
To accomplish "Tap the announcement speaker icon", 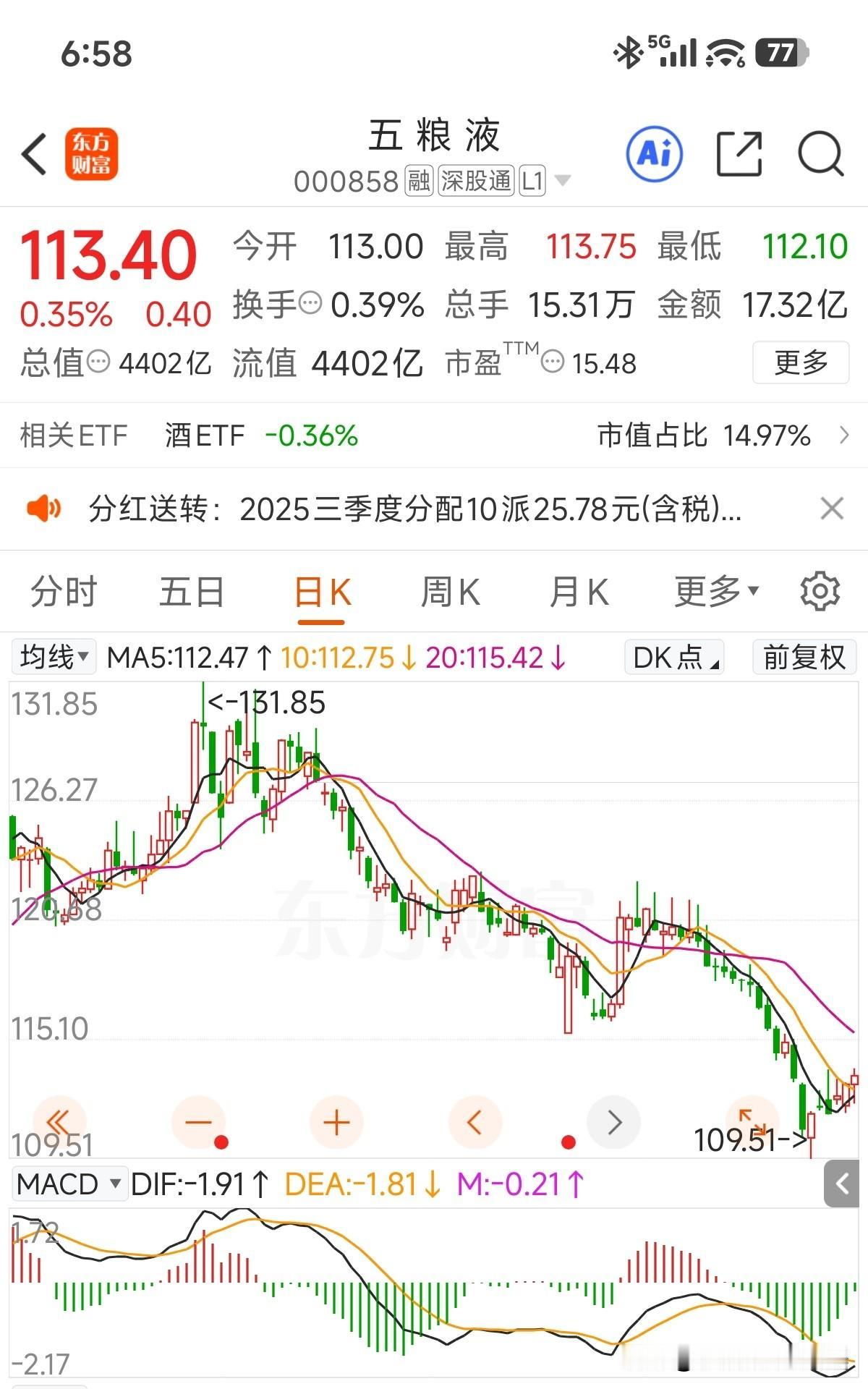I will 44,509.
